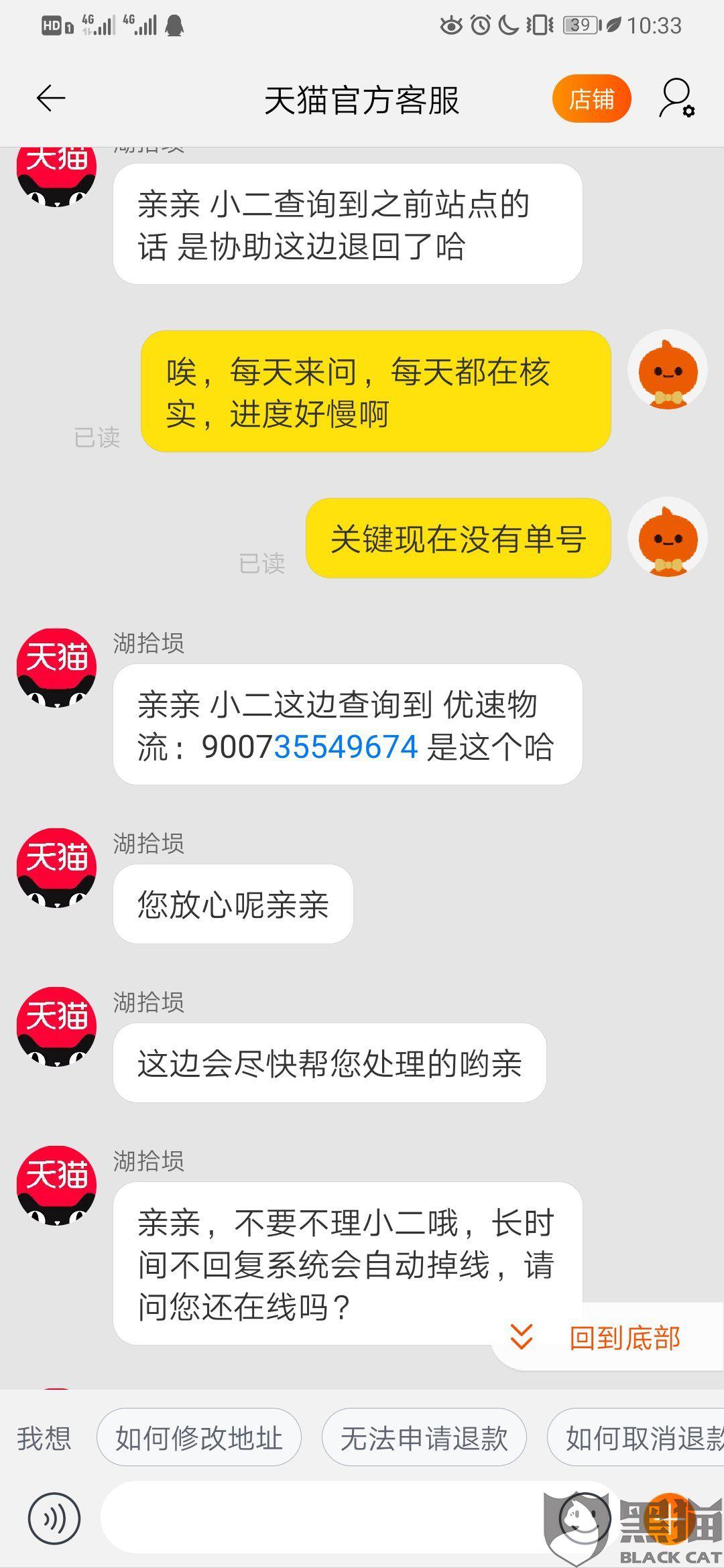Open the profile settings icon
The height and width of the screenshot is (1568, 724).
[677, 99]
